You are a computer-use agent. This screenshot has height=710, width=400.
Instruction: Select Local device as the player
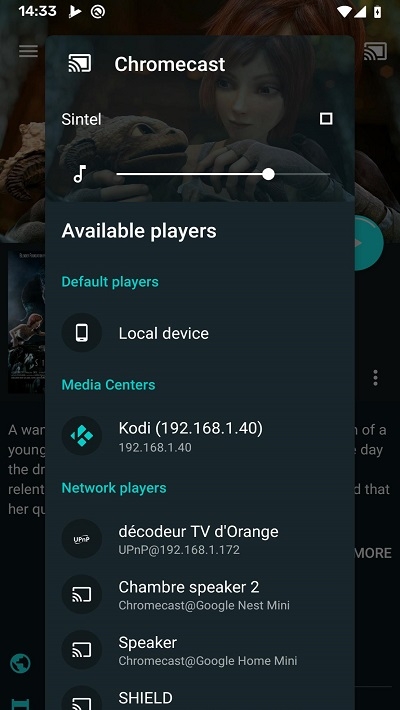click(x=200, y=333)
